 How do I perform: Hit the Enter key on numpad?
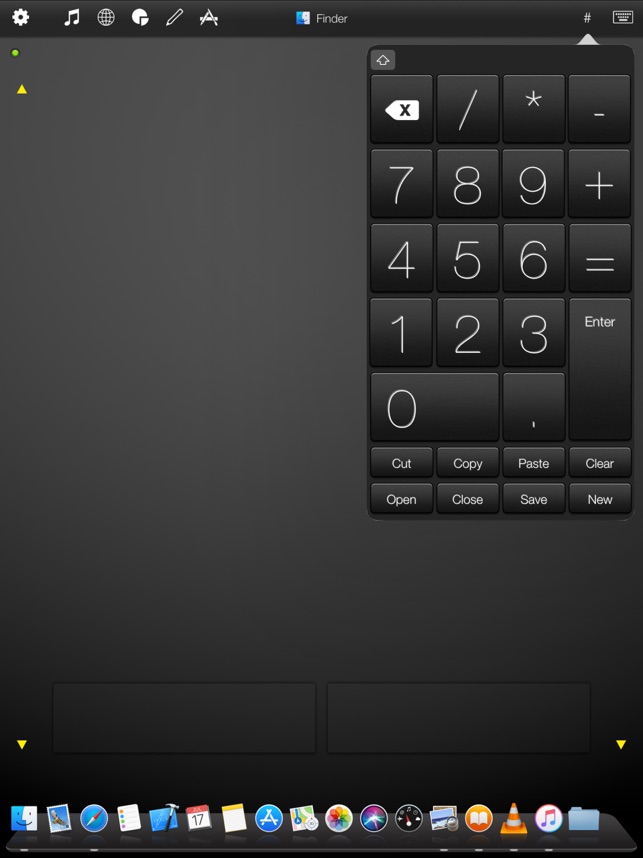(x=599, y=368)
